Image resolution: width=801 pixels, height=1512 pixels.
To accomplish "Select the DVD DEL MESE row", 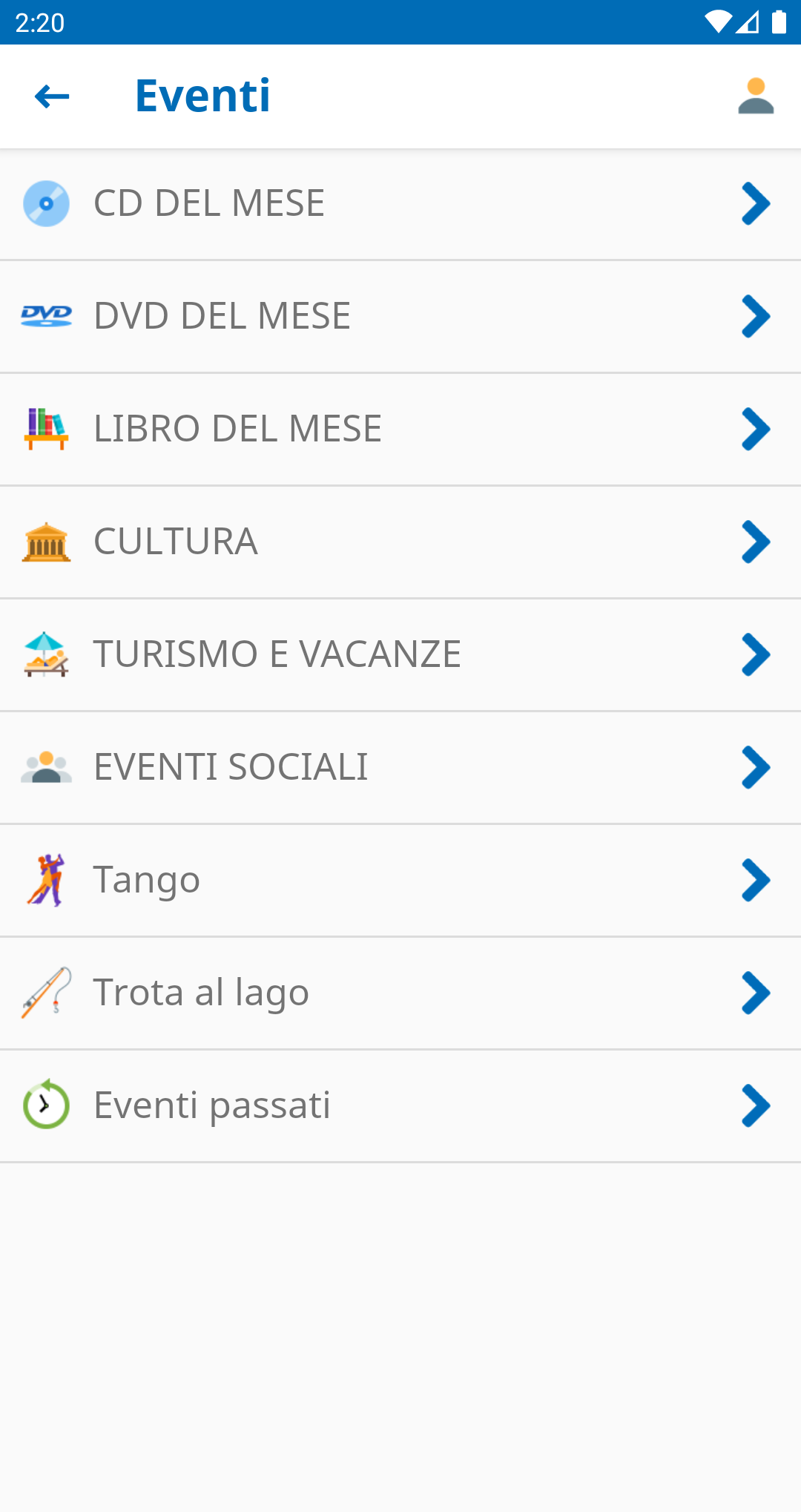I will coord(400,317).
